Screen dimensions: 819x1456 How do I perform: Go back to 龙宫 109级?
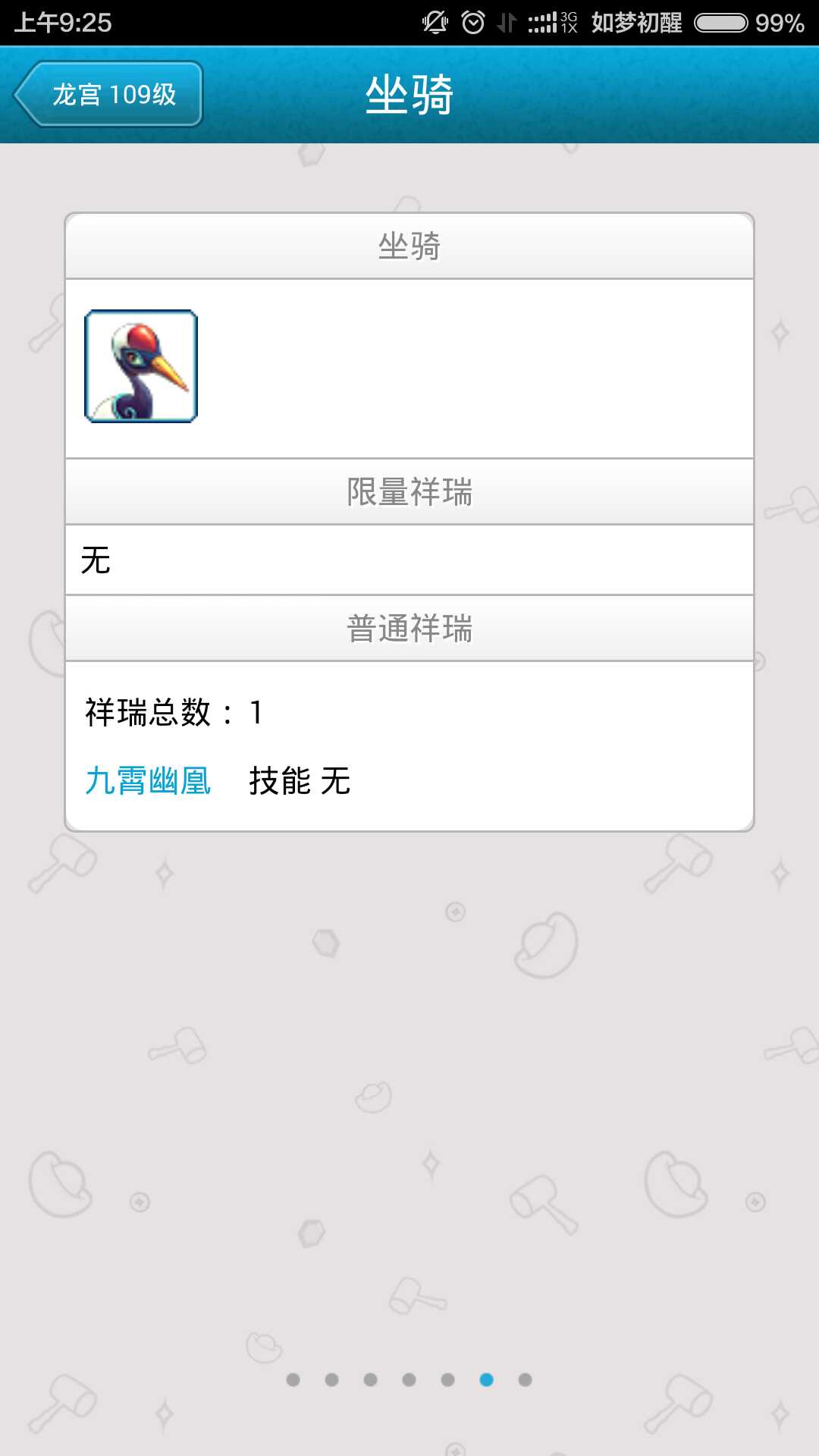point(108,94)
